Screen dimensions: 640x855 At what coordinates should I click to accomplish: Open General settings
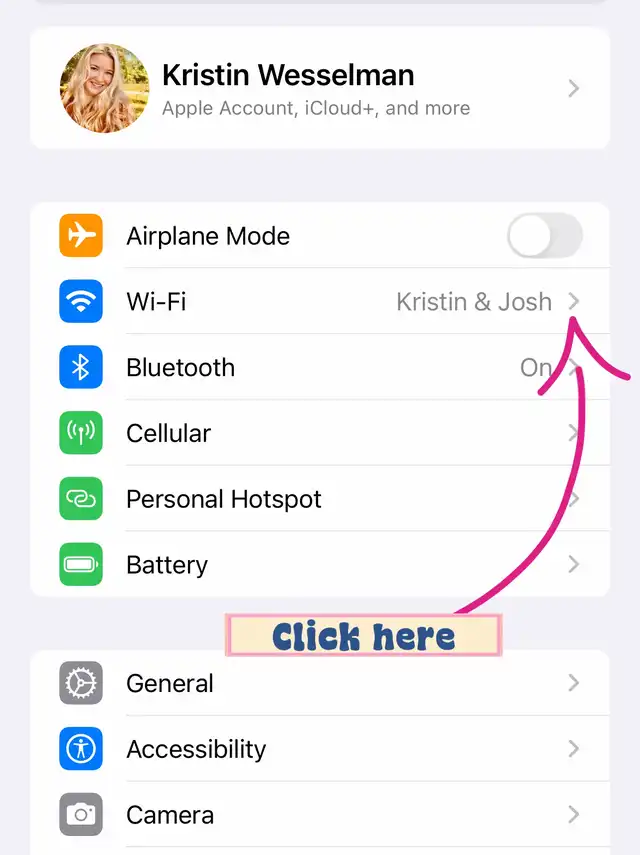tap(320, 684)
